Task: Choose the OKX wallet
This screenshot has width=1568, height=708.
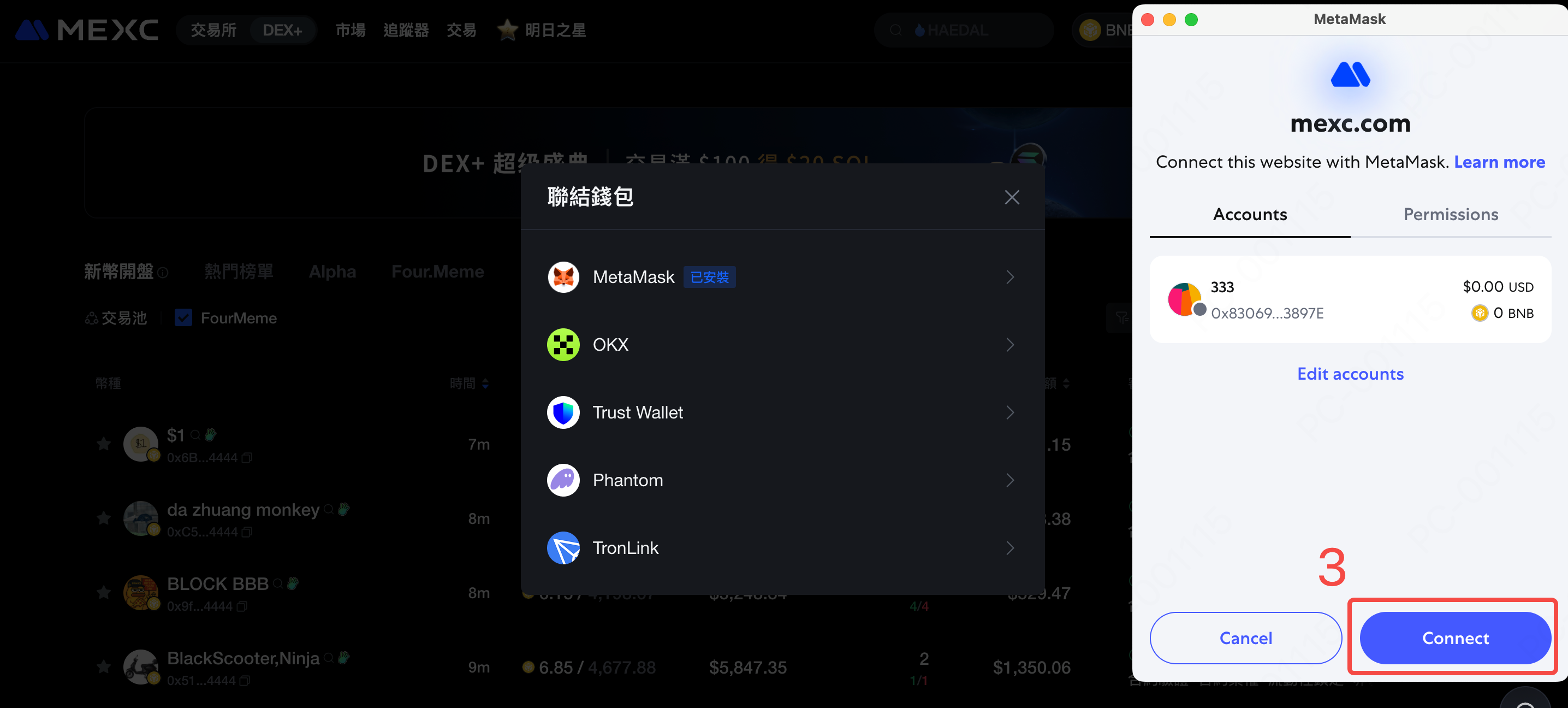Action: click(x=782, y=345)
